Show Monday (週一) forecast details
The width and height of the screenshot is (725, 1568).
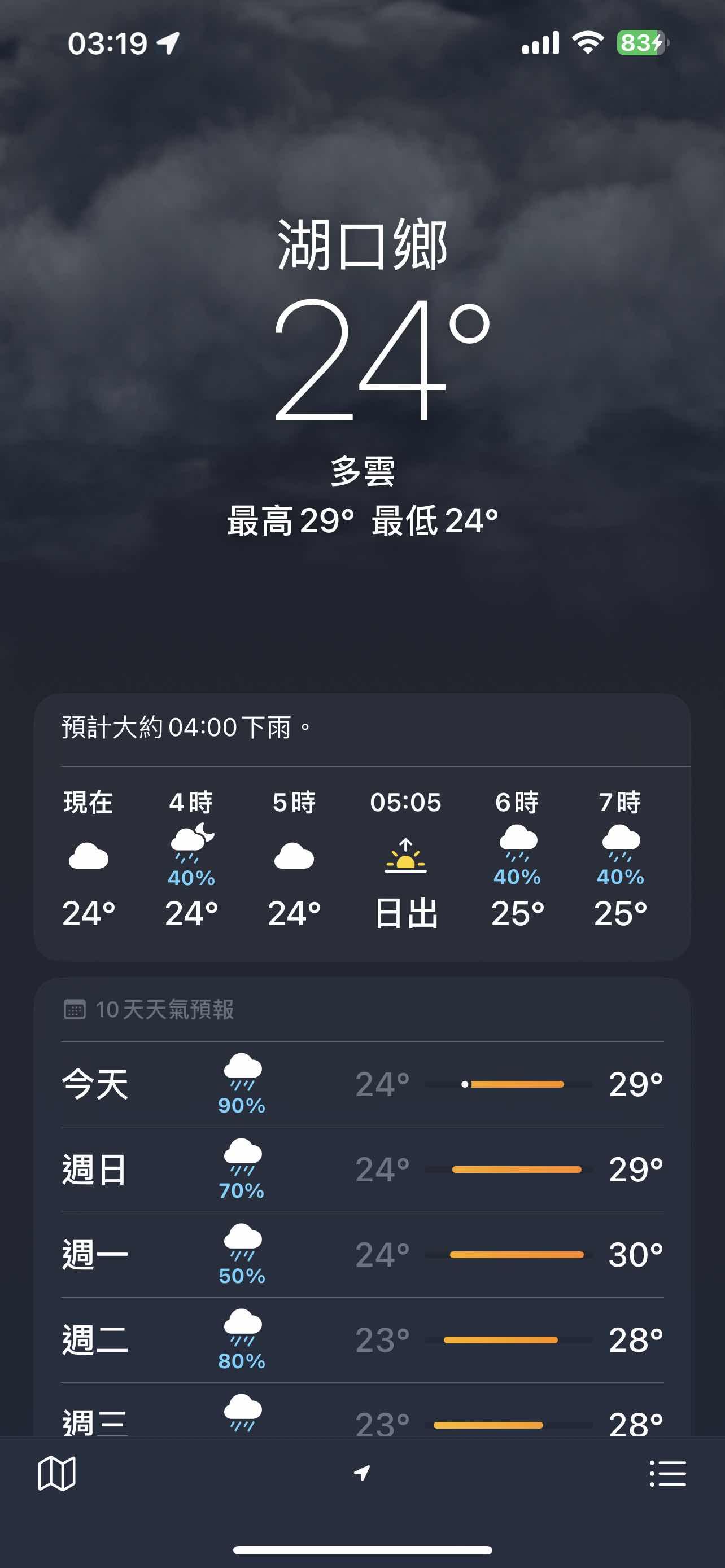(362, 1255)
